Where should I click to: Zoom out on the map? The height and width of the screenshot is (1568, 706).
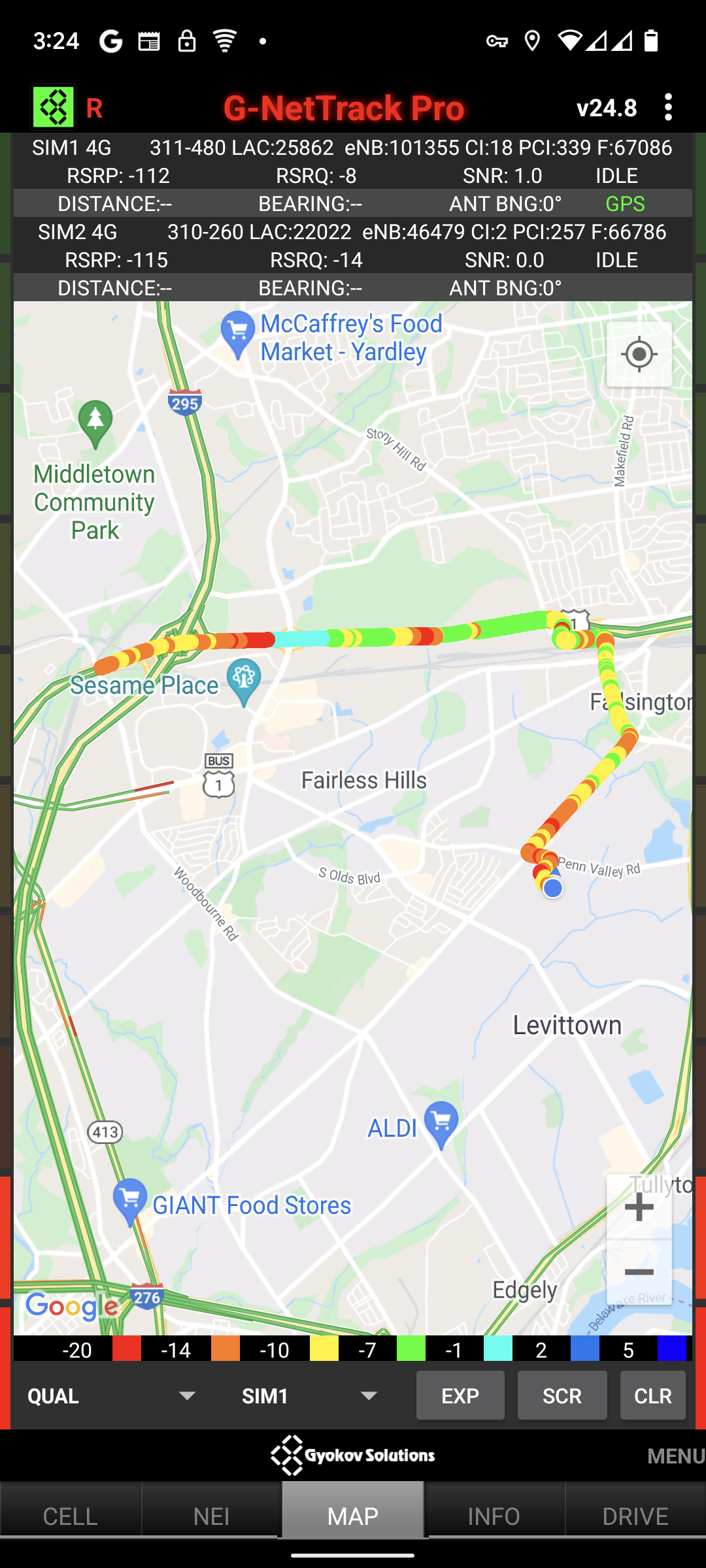coord(639,1272)
